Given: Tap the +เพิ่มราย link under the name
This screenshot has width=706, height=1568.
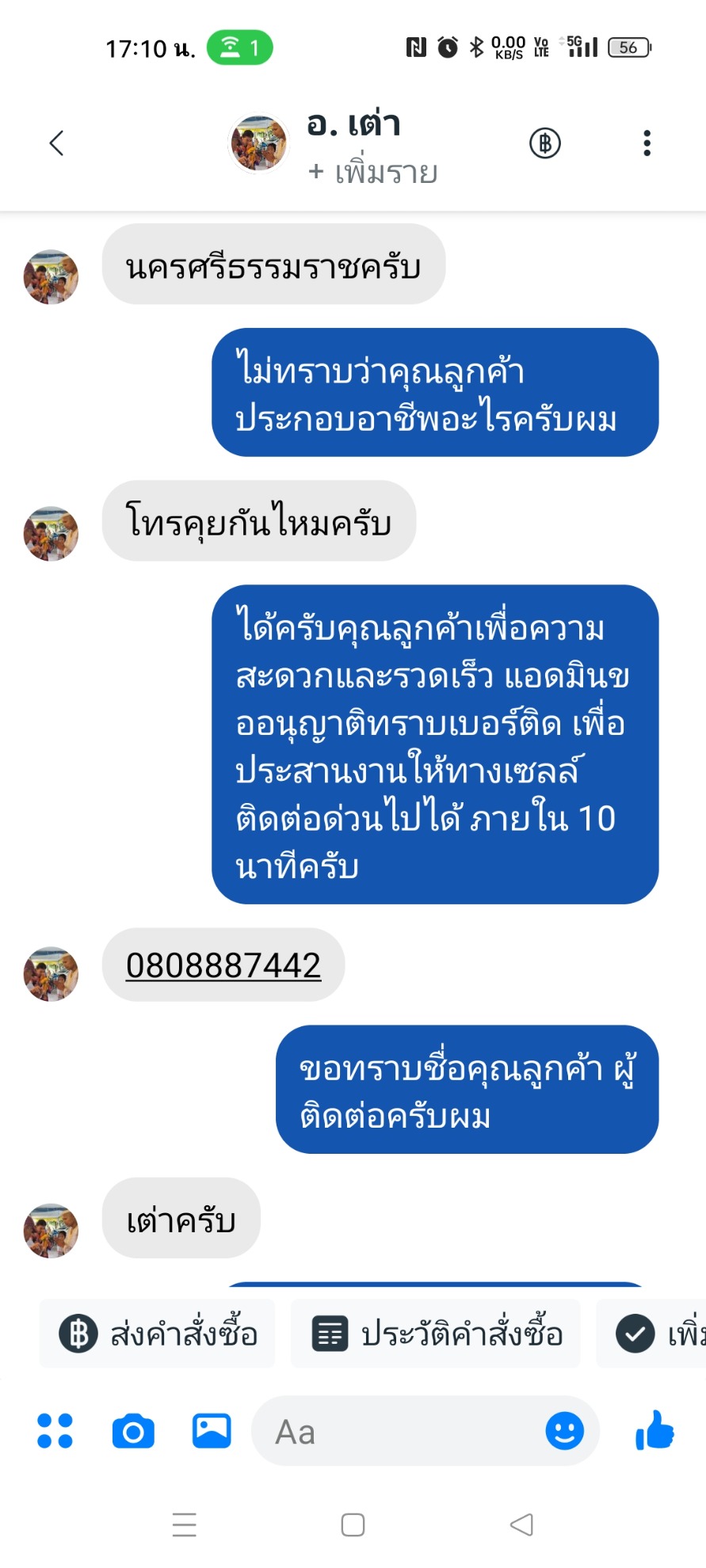Looking at the screenshot, I should pos(373,172).
